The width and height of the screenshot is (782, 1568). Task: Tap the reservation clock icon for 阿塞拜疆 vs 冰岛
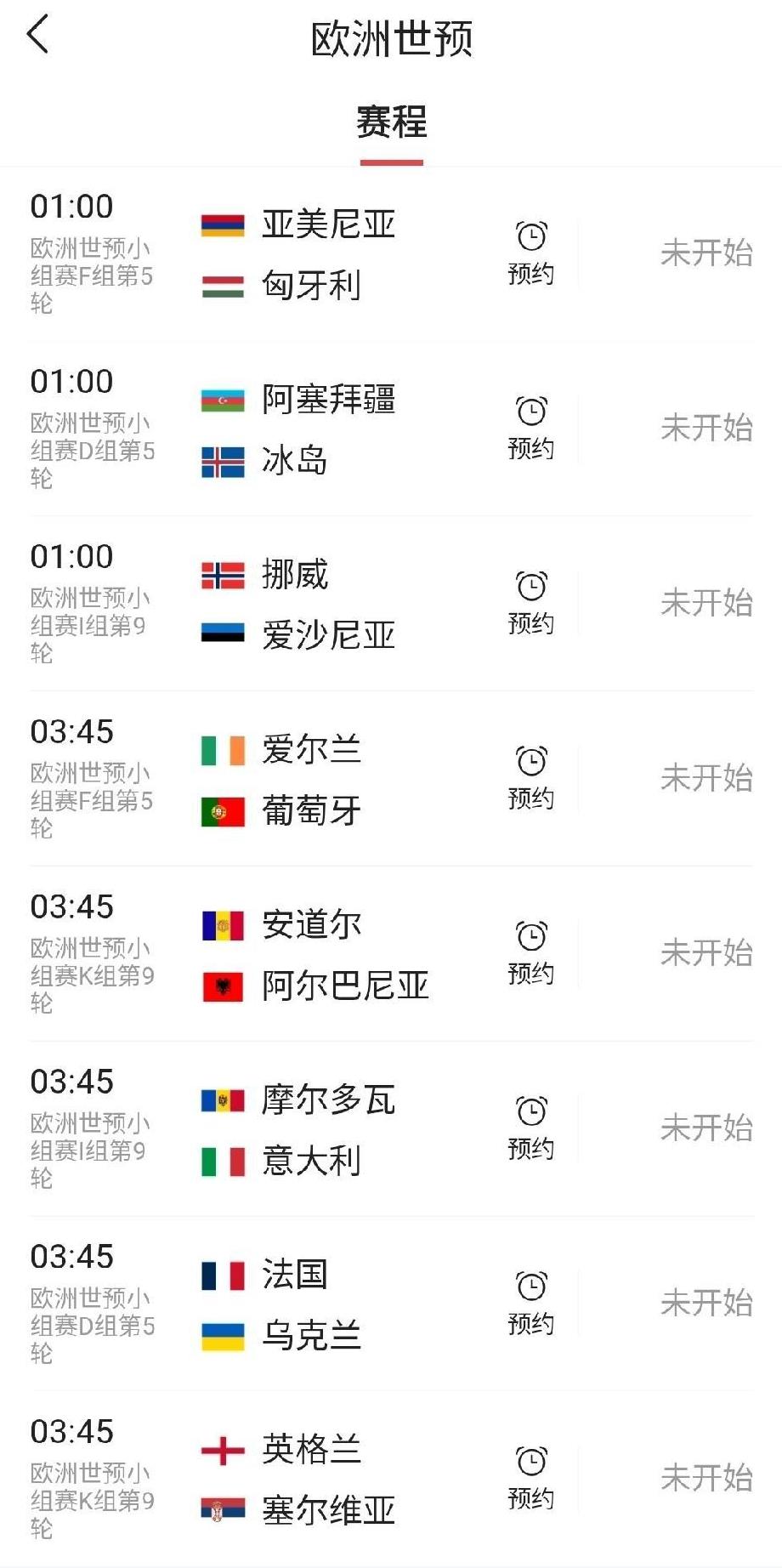pos(531,409)
